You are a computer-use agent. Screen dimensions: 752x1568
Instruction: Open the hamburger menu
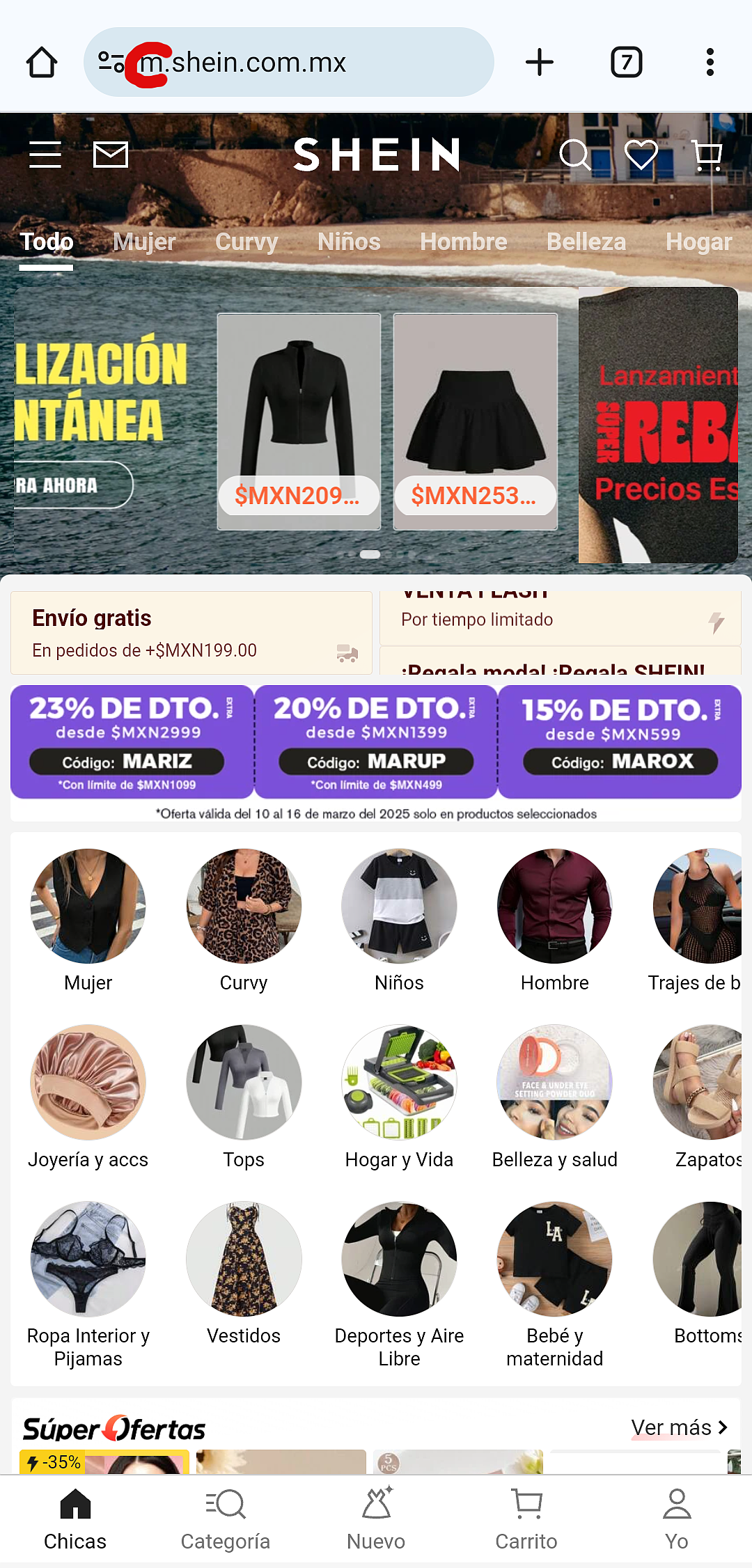point(45,155)
